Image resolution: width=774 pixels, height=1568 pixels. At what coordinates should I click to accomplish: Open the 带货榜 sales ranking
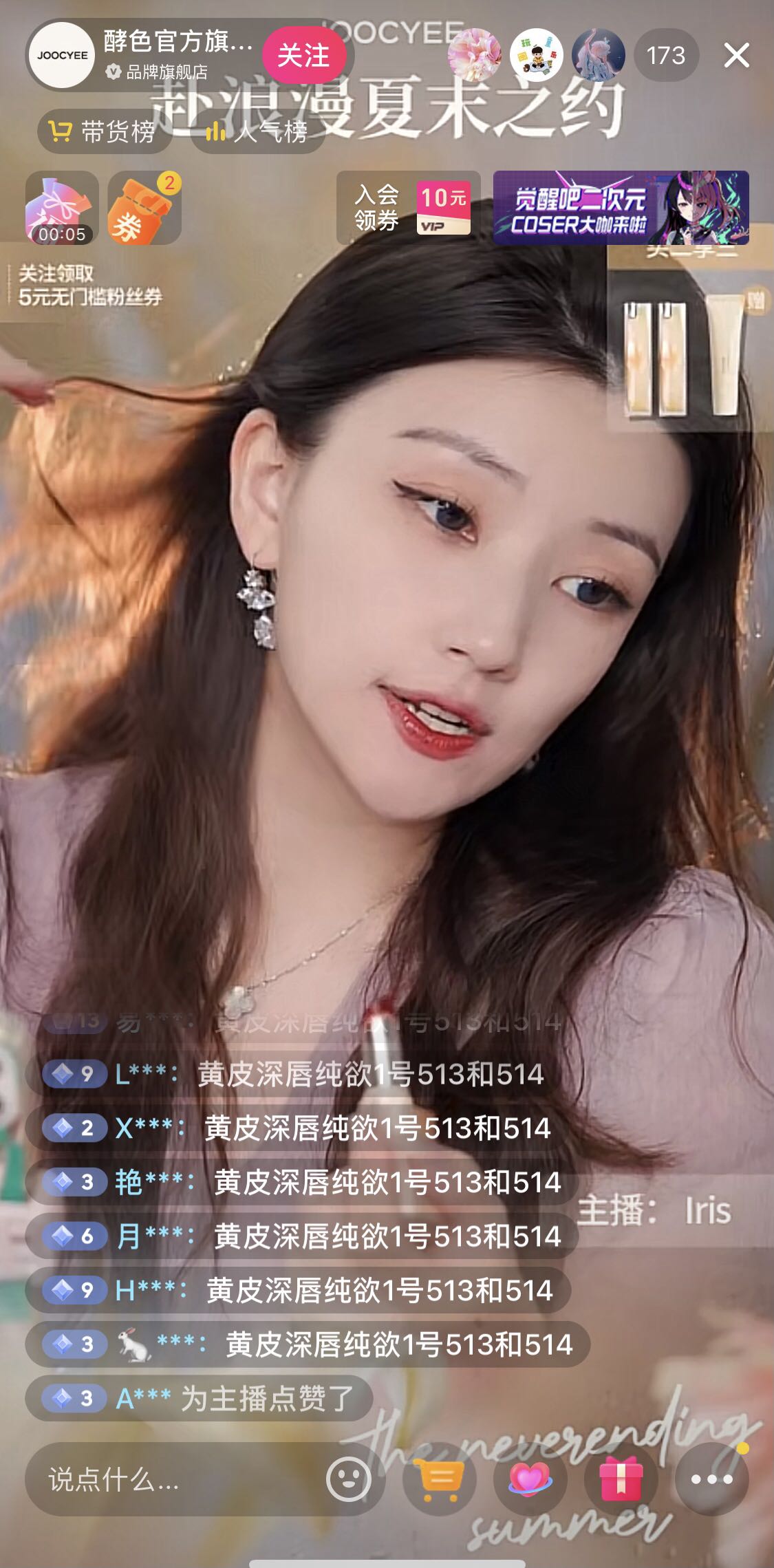pos(103,131)
